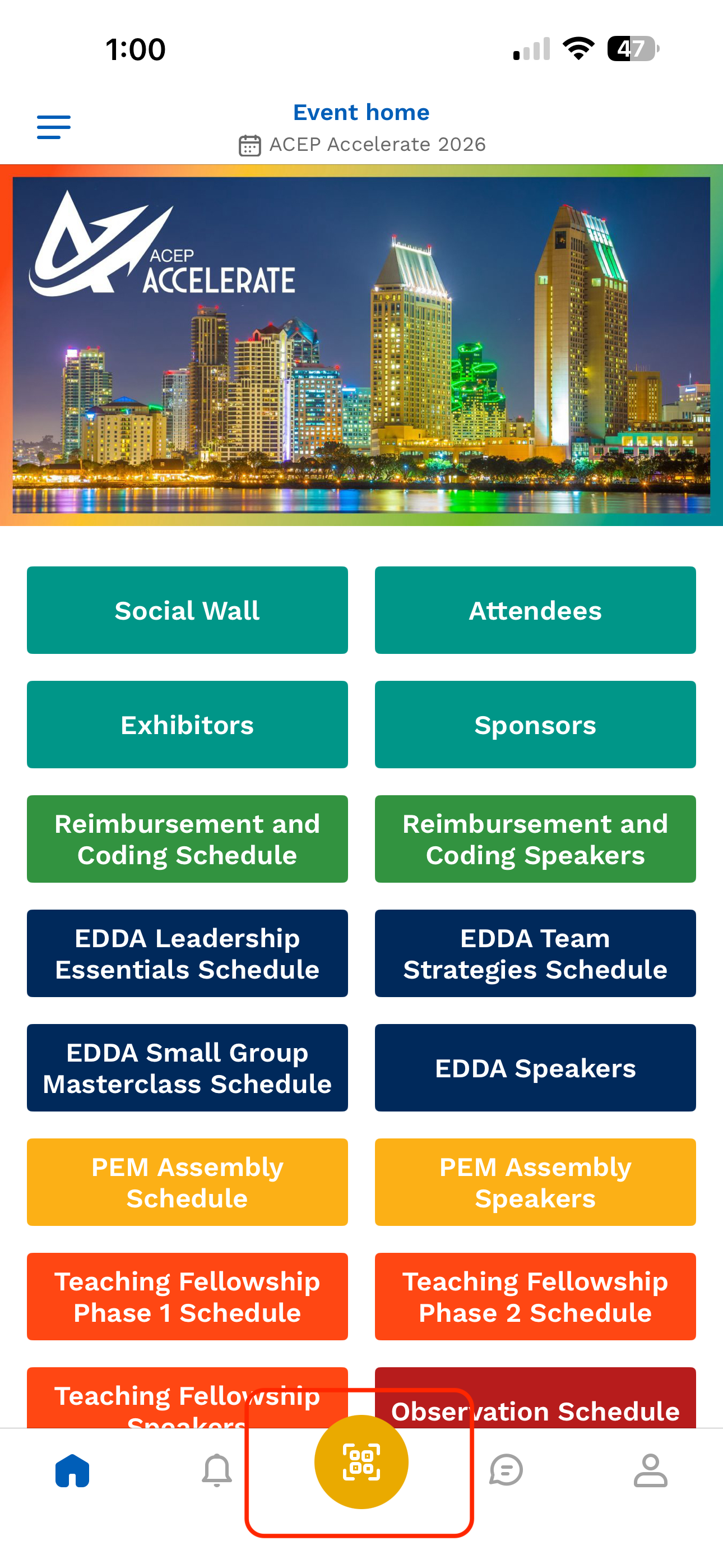
Task: Open PEM Assembly Schedule
Action: 187,1182
